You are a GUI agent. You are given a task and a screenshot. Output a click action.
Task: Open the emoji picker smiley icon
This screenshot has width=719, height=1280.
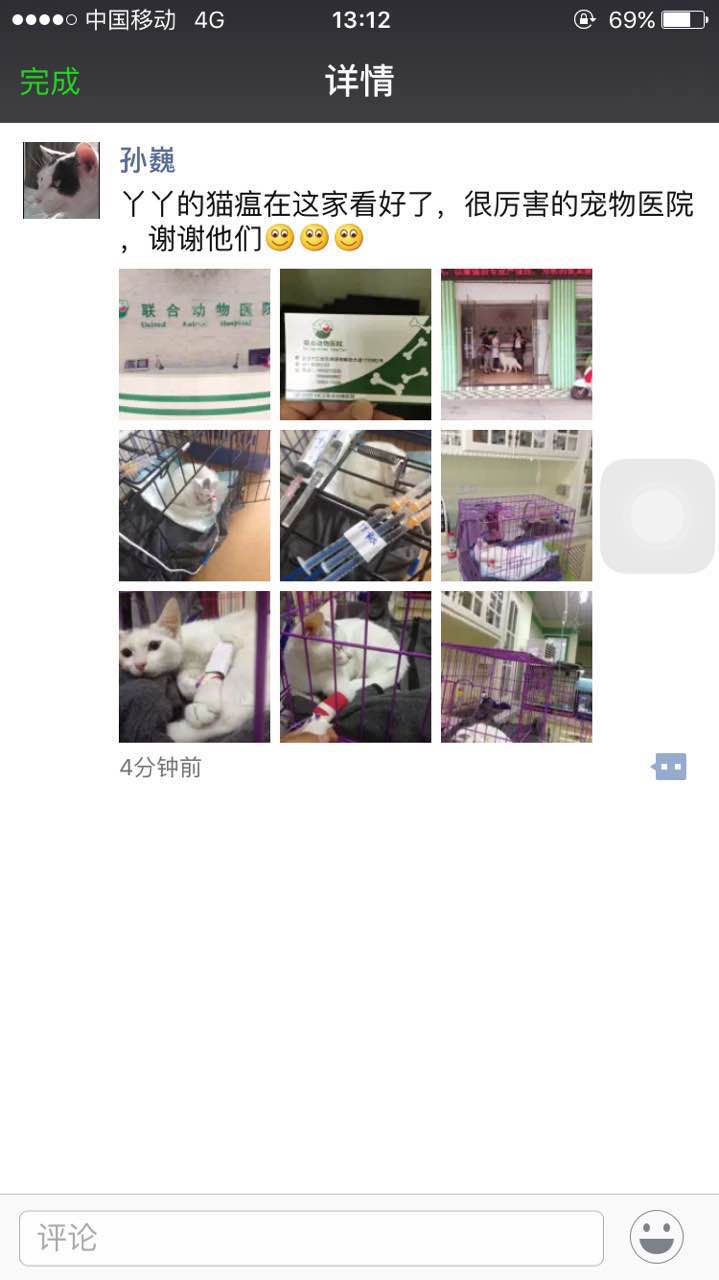(x=656, y=1237)
